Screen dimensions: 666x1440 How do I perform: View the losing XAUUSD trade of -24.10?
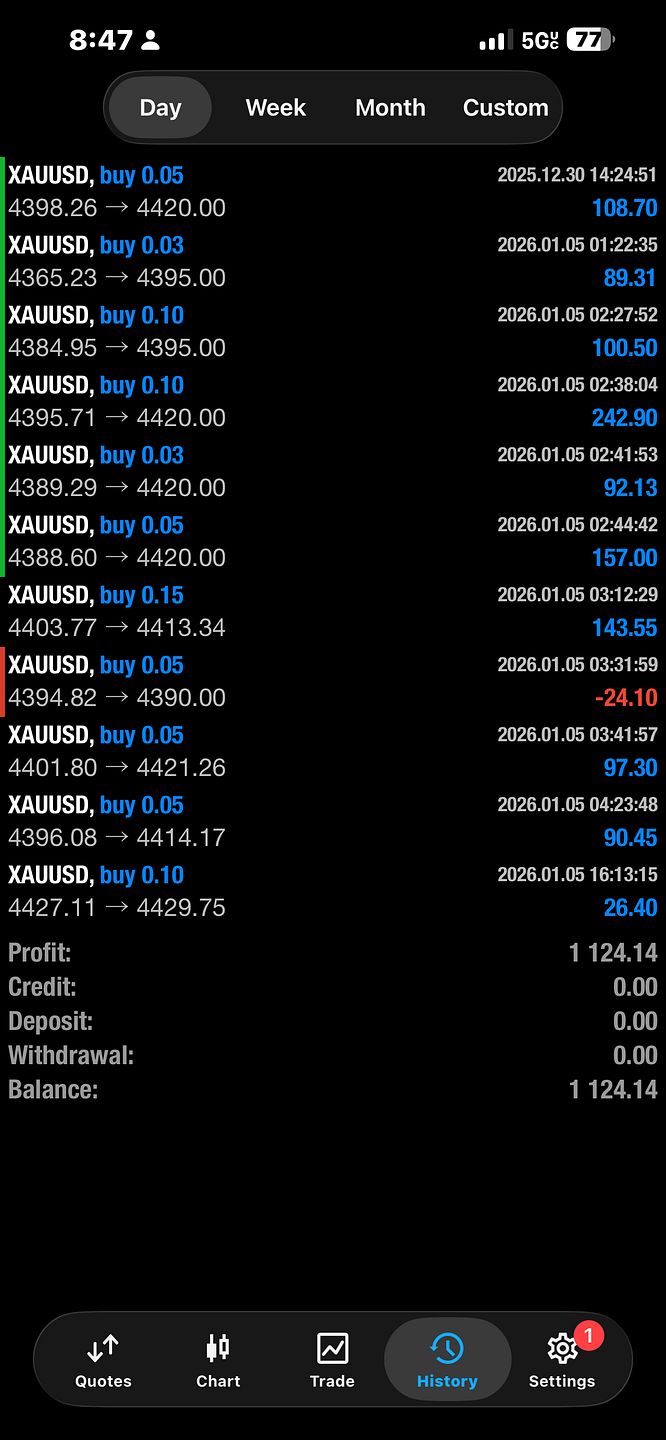coord(333,682)
